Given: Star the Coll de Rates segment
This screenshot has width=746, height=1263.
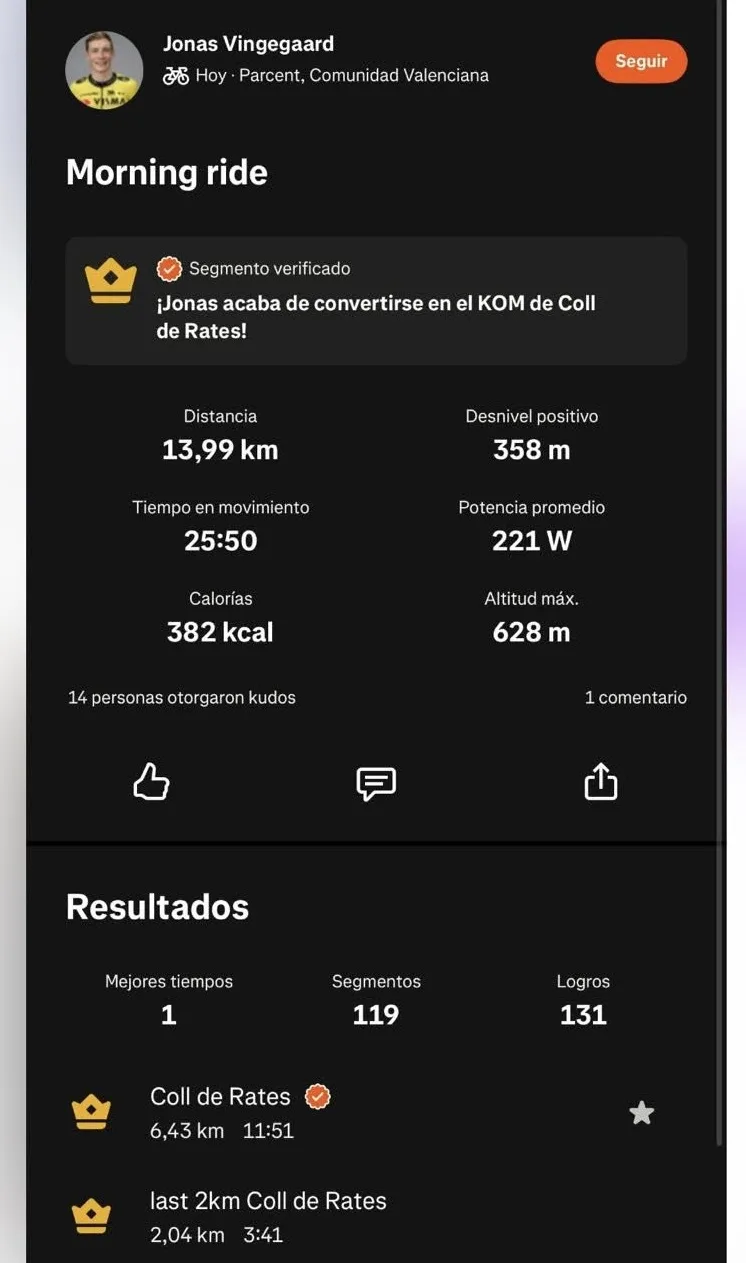Looking at the screenshot, I should coord(641,1112).
